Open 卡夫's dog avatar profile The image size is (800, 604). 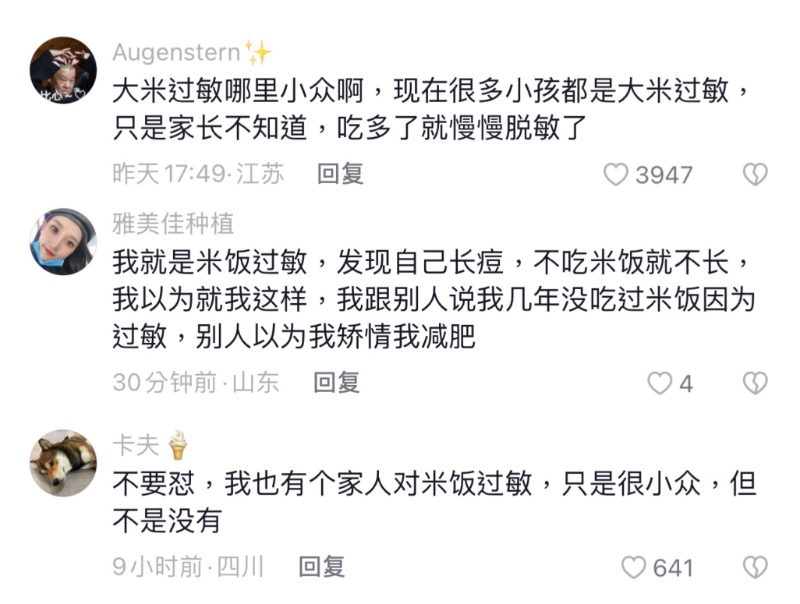(x=63, y=463)
